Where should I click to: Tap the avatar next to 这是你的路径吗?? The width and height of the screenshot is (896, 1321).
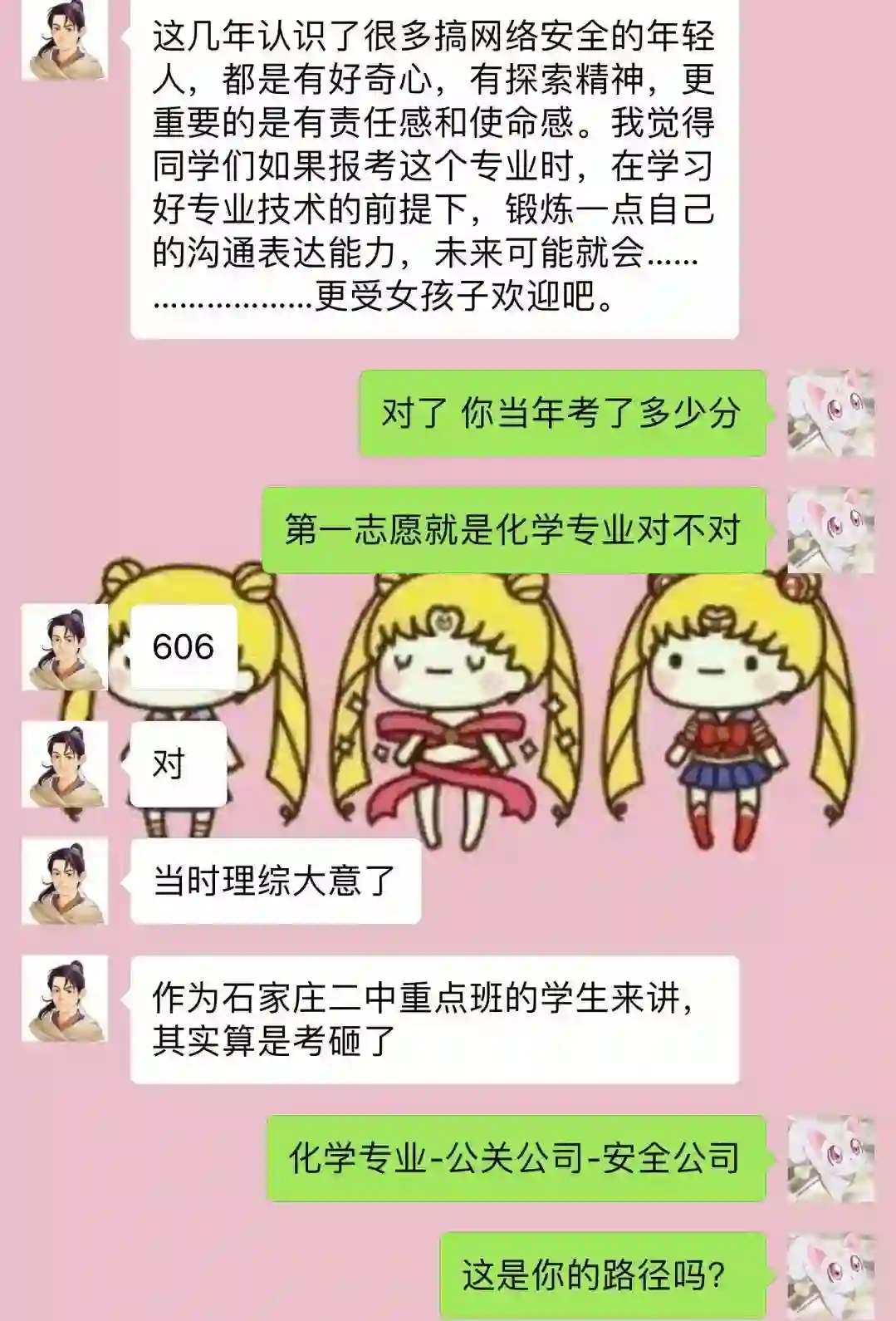[x=830, y=1275]
